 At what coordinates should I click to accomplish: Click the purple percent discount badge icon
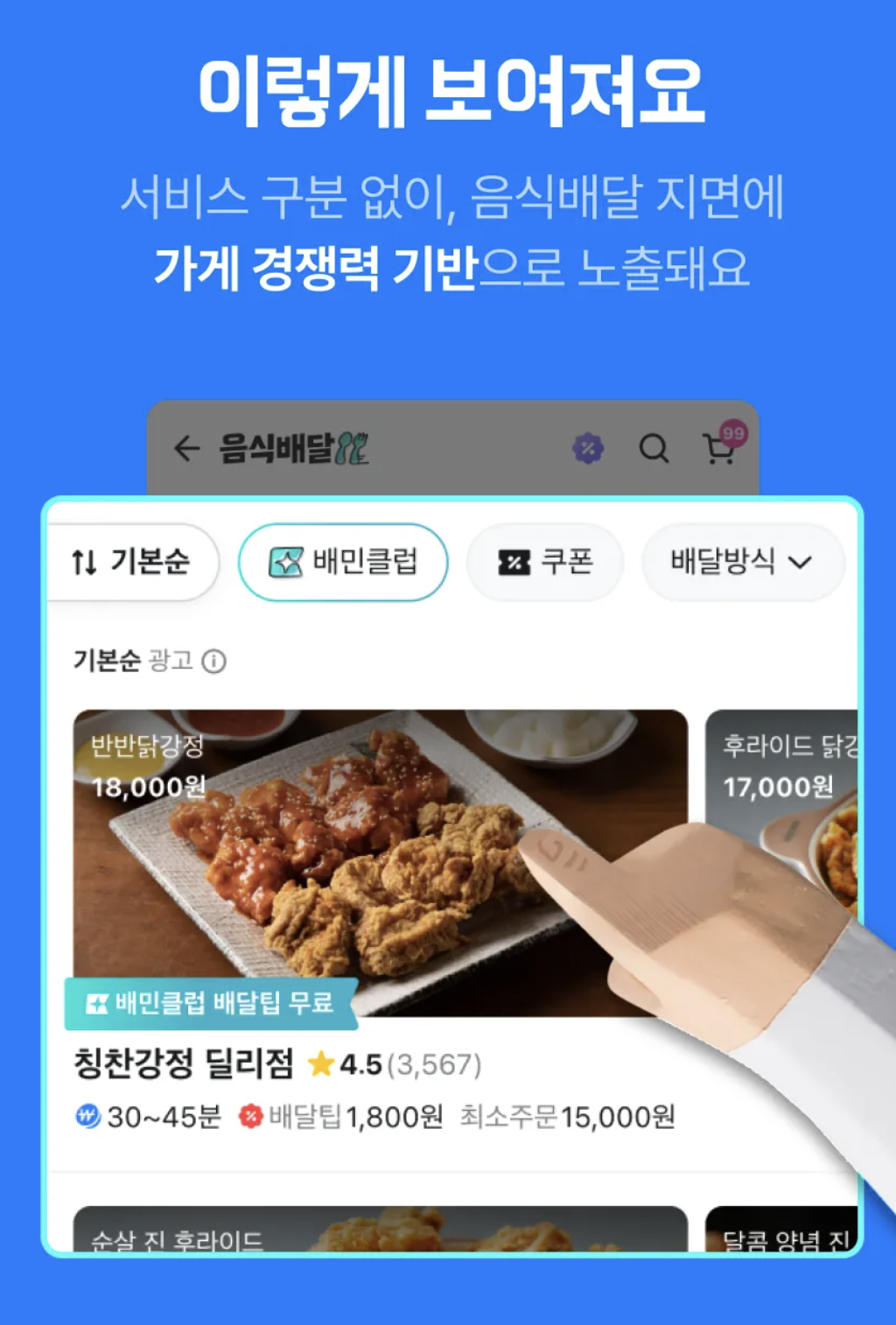click(x=587, y=447)
